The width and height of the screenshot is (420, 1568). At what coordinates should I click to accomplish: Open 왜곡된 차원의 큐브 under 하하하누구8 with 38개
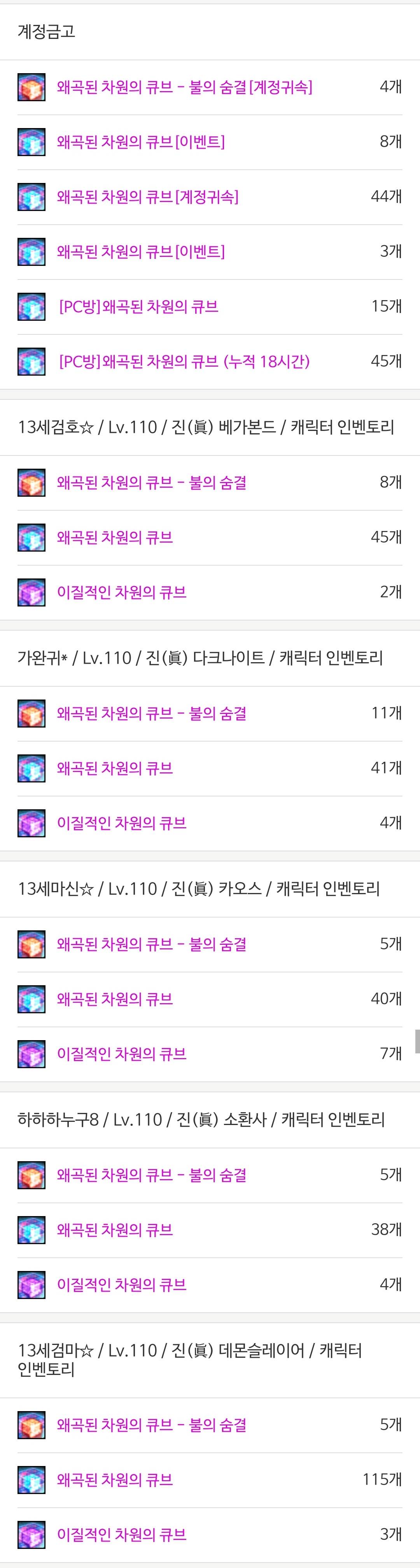point(115,1229)
